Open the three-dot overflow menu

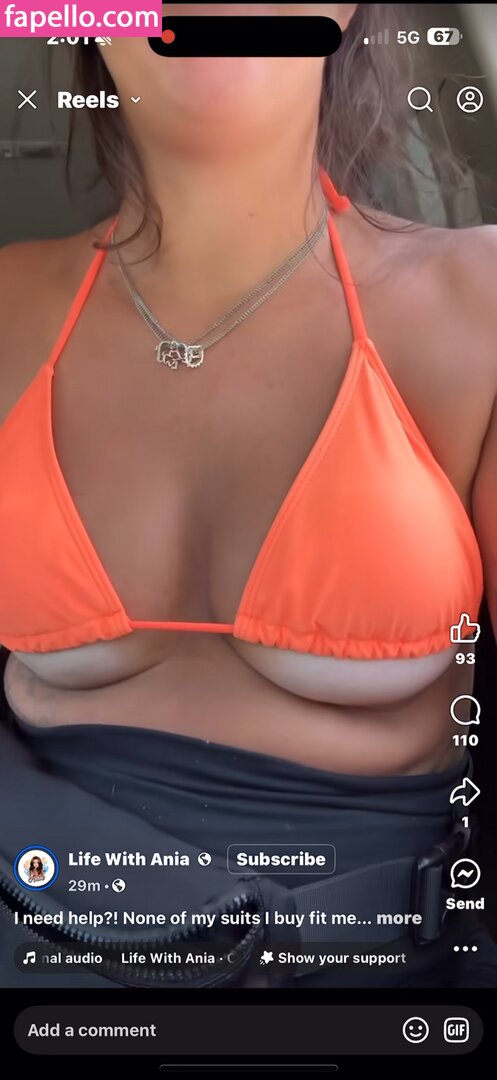(x=465, y=949)
